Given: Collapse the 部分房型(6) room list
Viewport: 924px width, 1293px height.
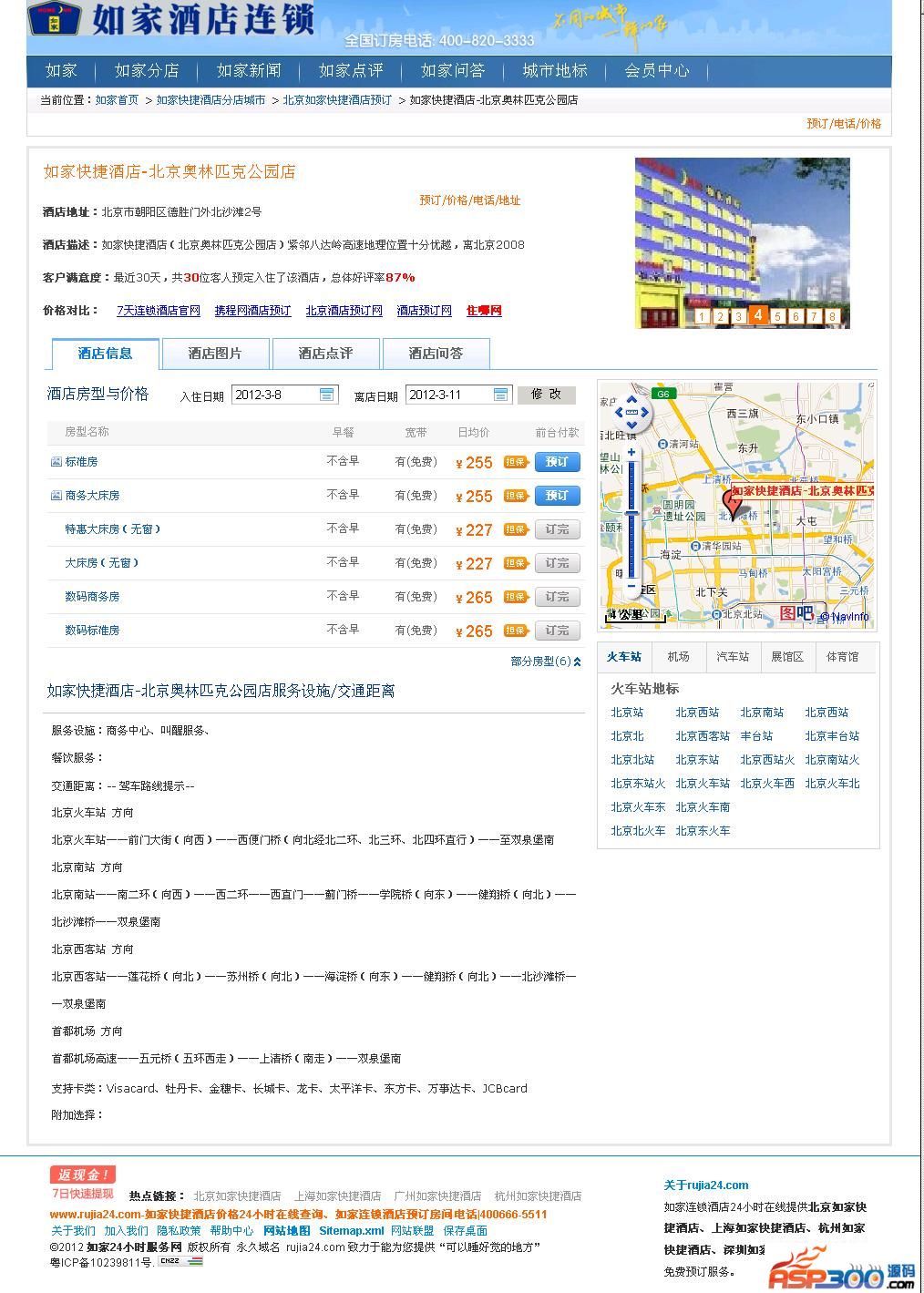Looking at the screenshot, I should tap(546, 662).
